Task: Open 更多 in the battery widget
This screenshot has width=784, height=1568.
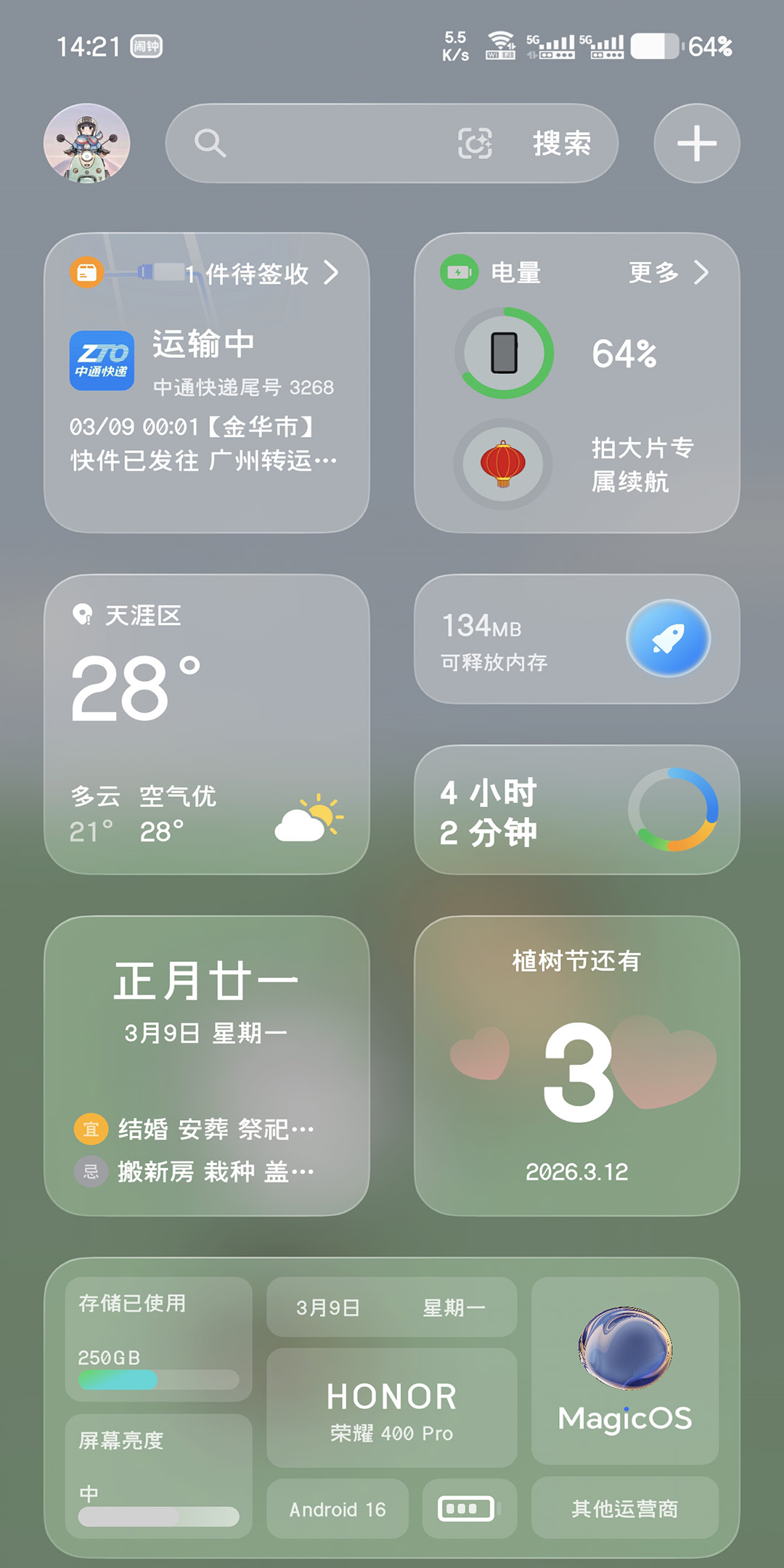Action: pyautogui.click(x=666, y=273)
